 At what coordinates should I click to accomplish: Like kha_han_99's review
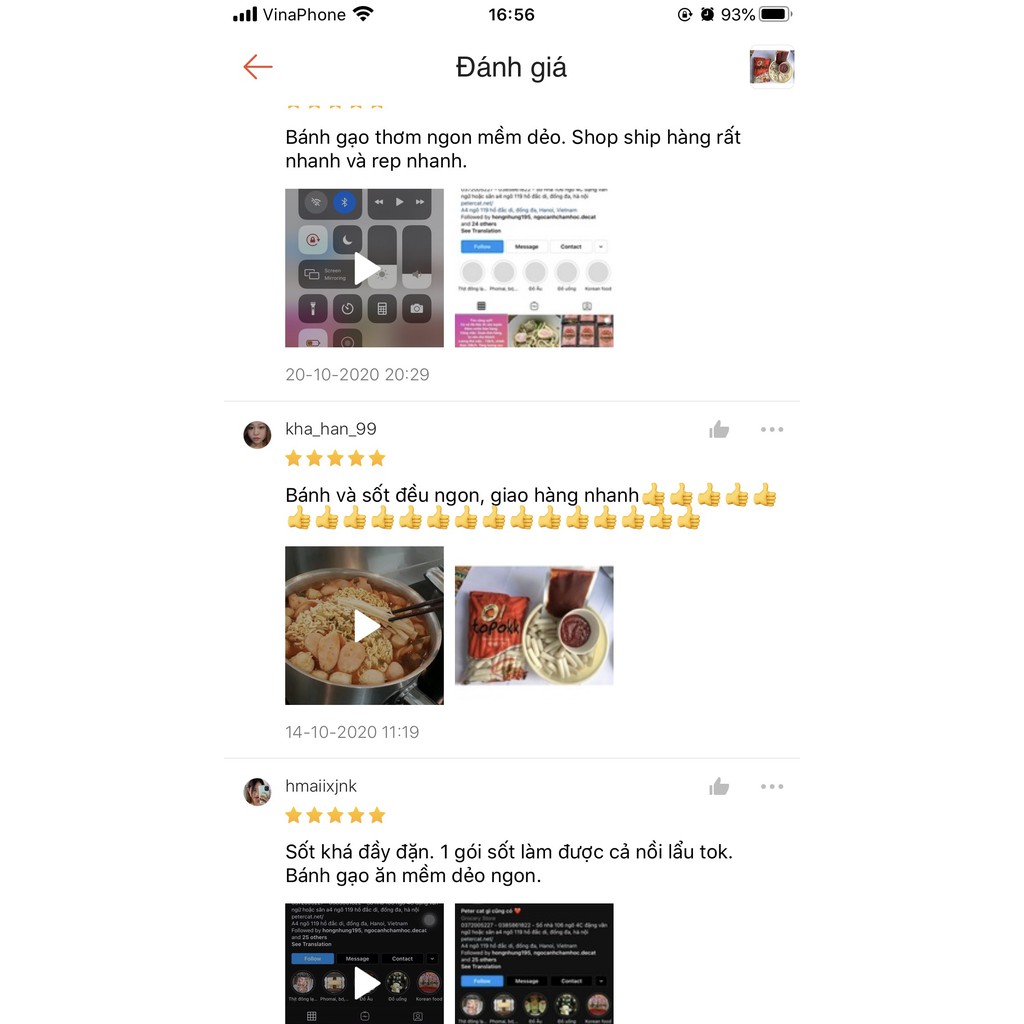coord(719,430)
